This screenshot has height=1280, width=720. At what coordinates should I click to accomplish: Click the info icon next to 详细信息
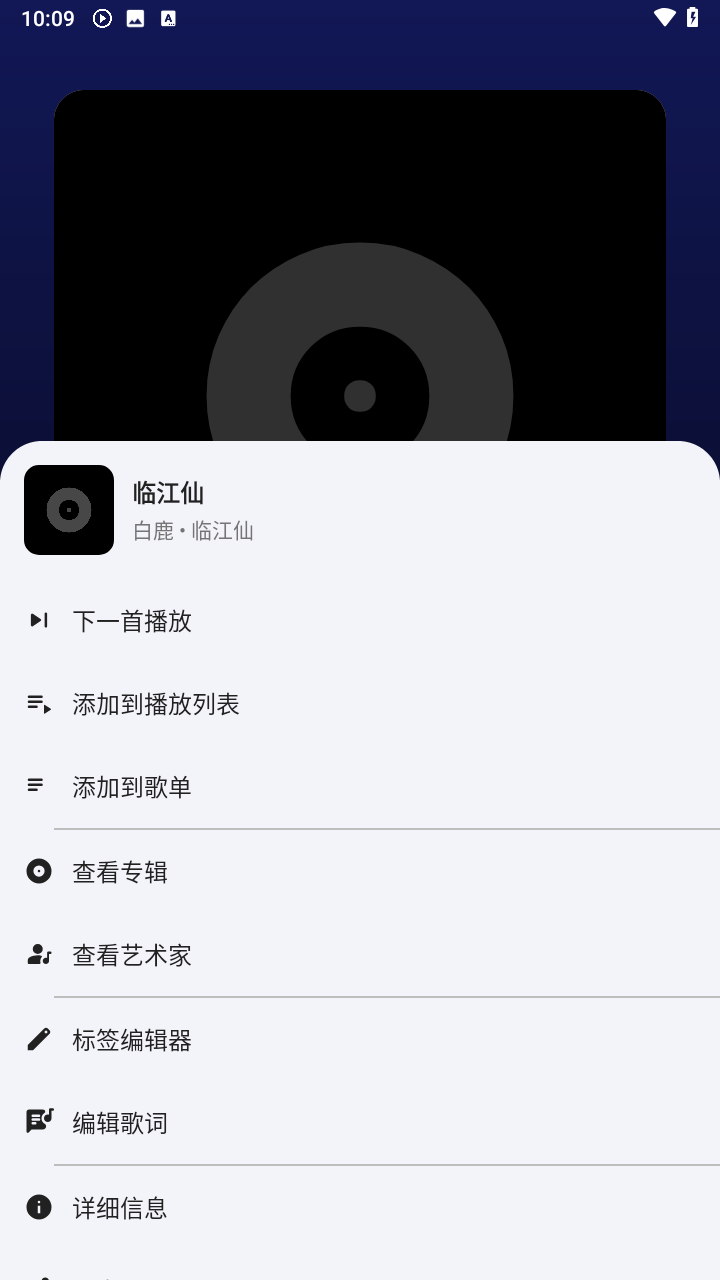tap(38, 1207)
